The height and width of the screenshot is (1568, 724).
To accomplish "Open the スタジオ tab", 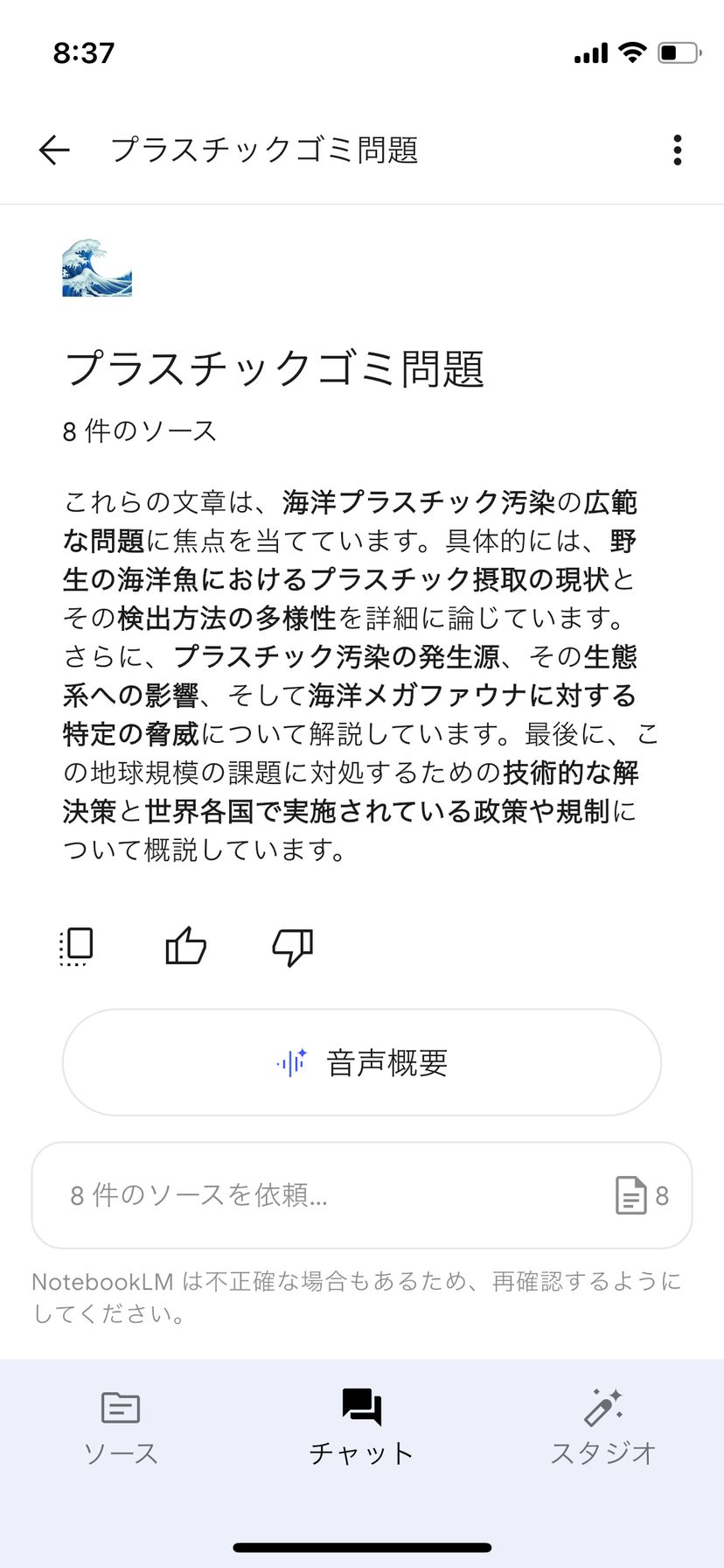I will [602, 1428].
